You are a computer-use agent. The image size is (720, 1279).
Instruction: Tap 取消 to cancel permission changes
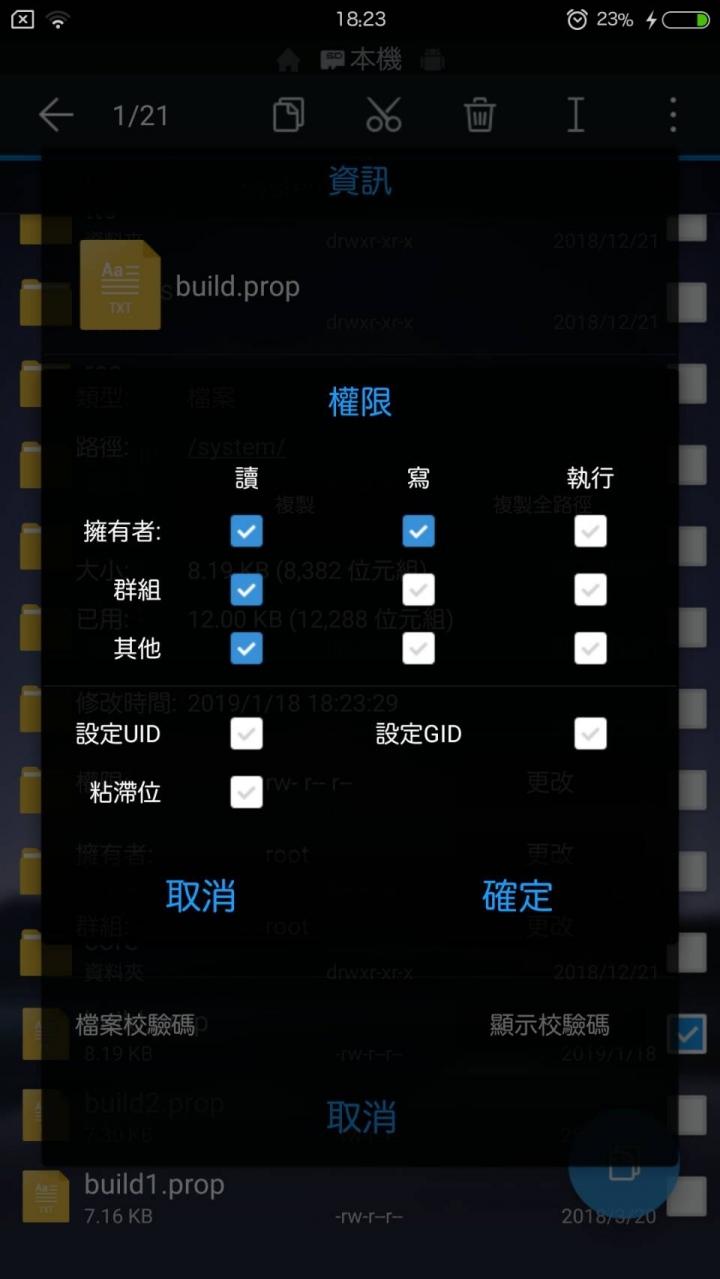201,896
